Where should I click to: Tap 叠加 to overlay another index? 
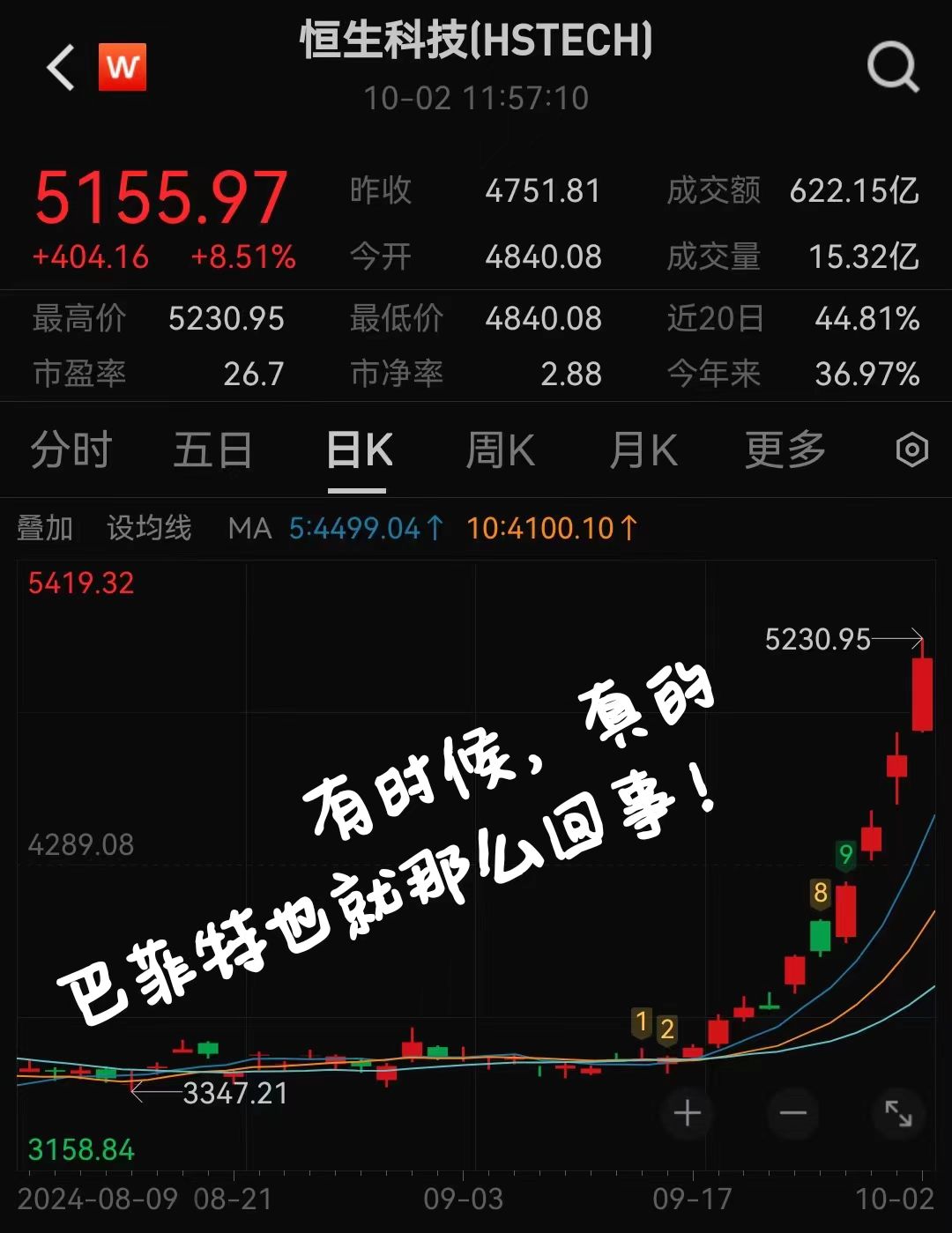45,528
